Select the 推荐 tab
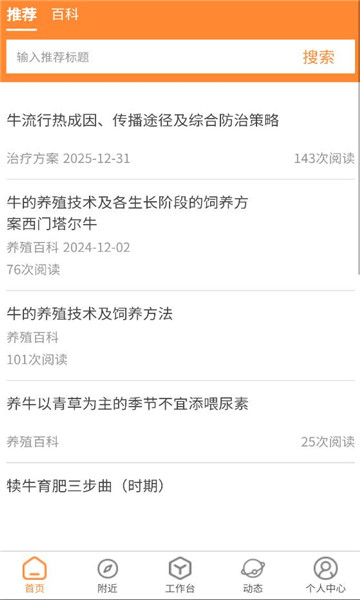 (21, 15)
